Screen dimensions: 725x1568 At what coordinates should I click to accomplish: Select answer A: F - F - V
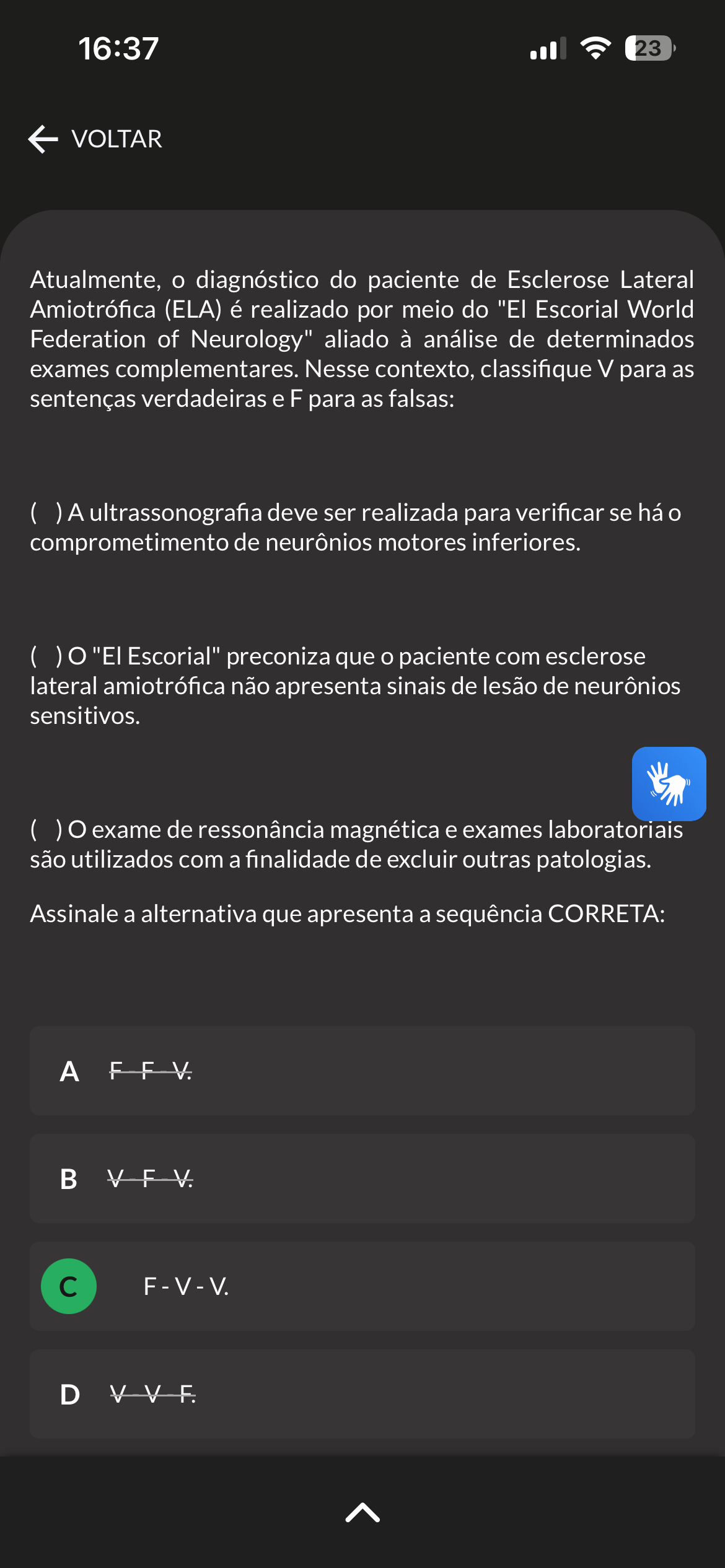[362, 1071]
